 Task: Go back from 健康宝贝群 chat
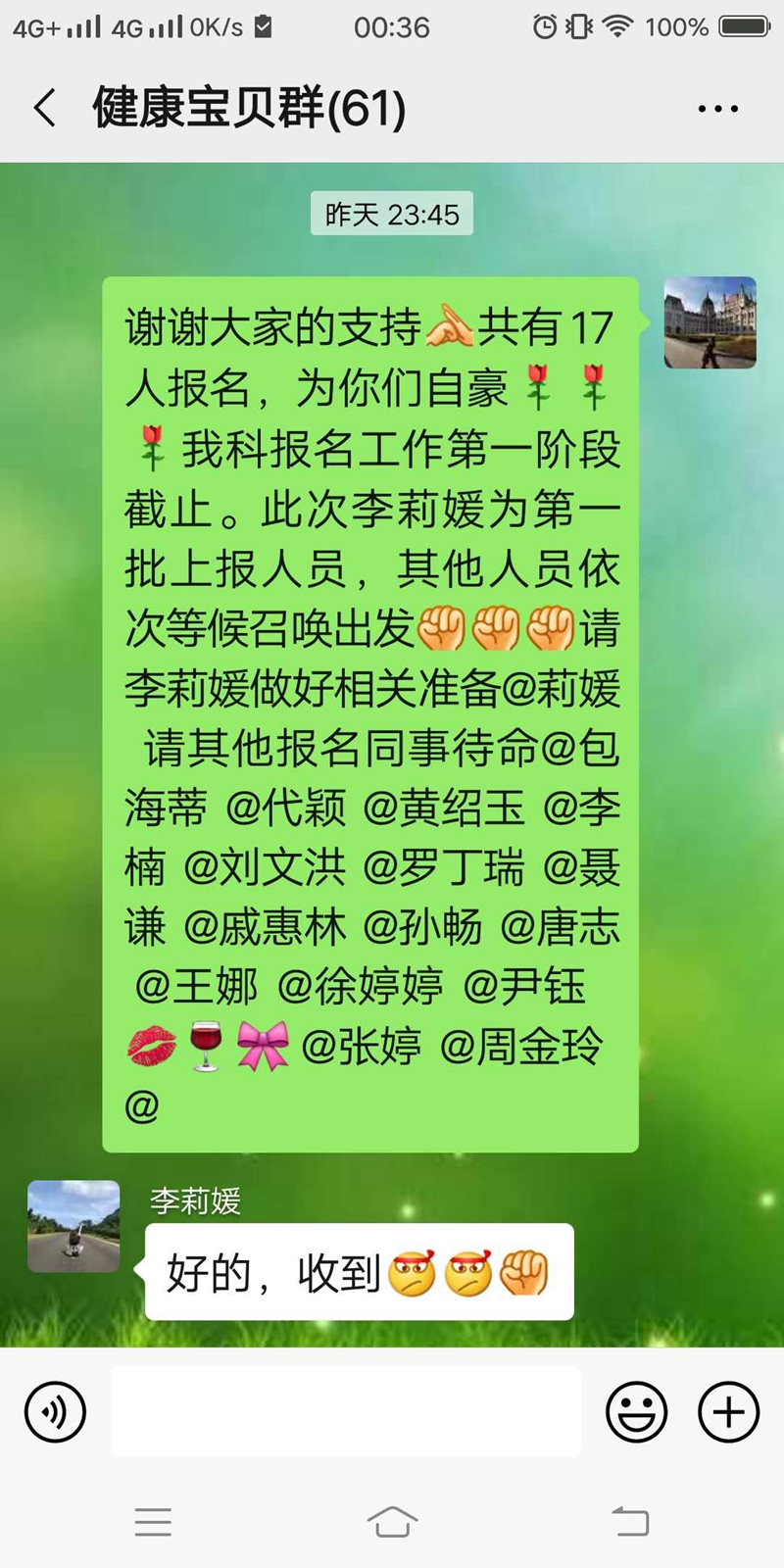click(45, 108)
